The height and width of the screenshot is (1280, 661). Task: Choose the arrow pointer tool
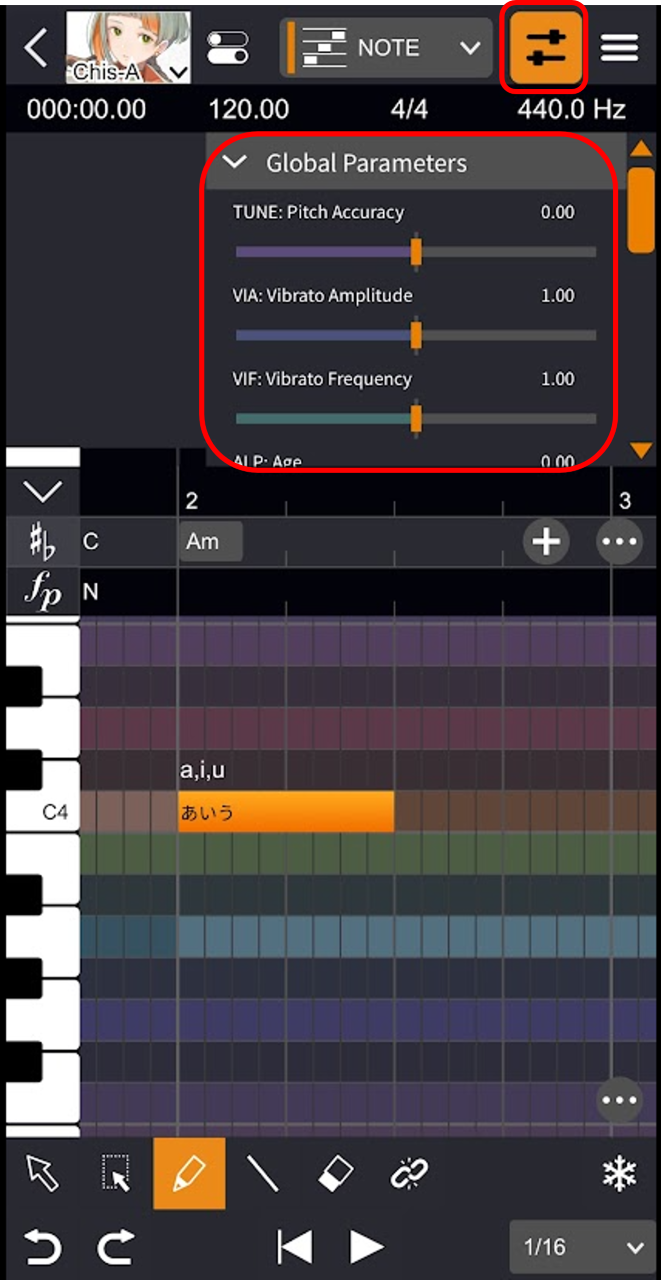click(42, 1173)
